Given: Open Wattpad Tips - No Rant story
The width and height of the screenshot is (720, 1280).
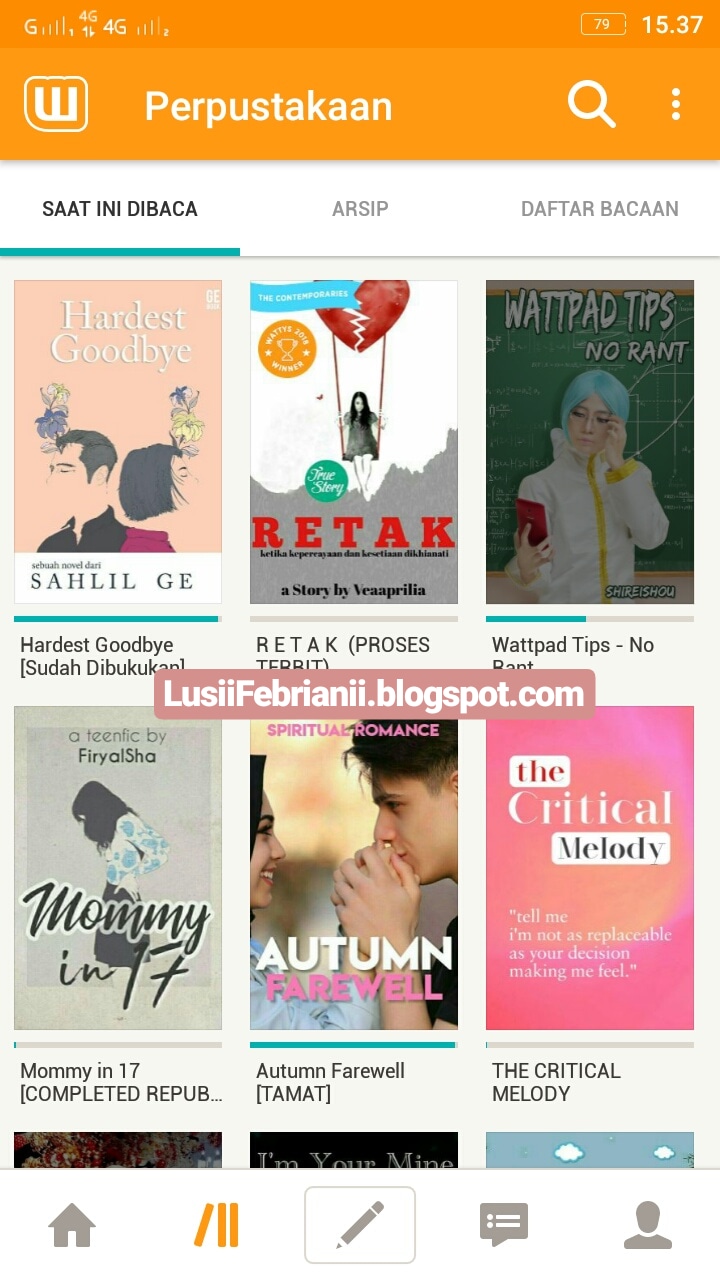Looking at the screenshot, I should 590,442.
